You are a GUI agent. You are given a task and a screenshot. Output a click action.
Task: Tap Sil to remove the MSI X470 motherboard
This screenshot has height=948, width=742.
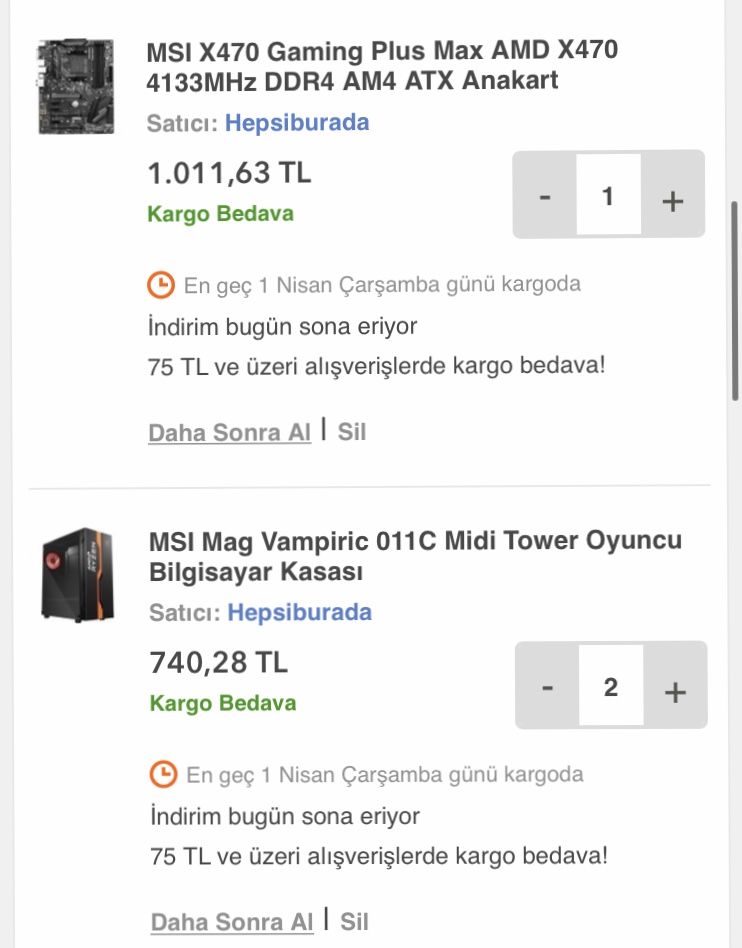tap(352, 433)
